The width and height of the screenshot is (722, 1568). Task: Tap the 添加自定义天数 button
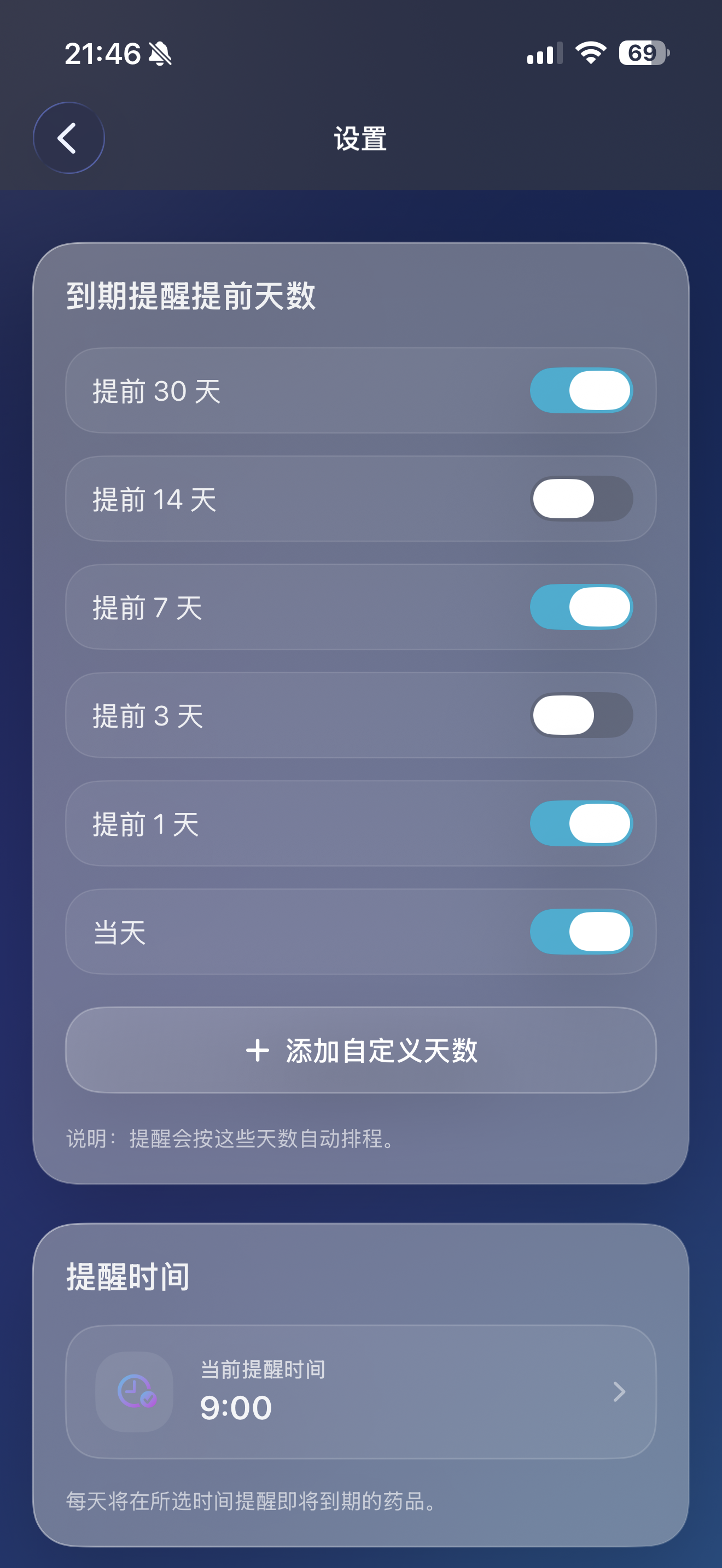[x=361, y=1050]
